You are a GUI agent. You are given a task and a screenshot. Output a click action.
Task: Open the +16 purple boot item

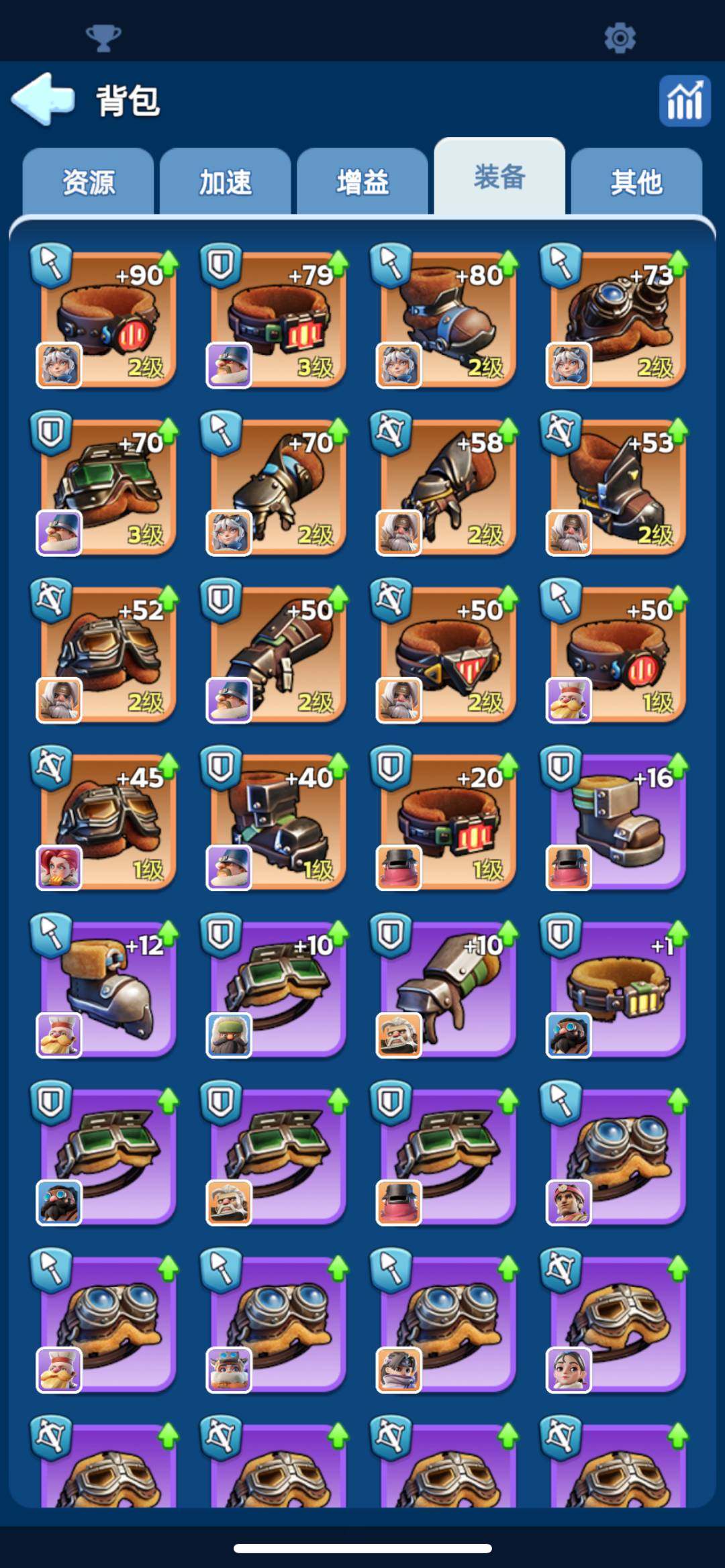point(617,823)
